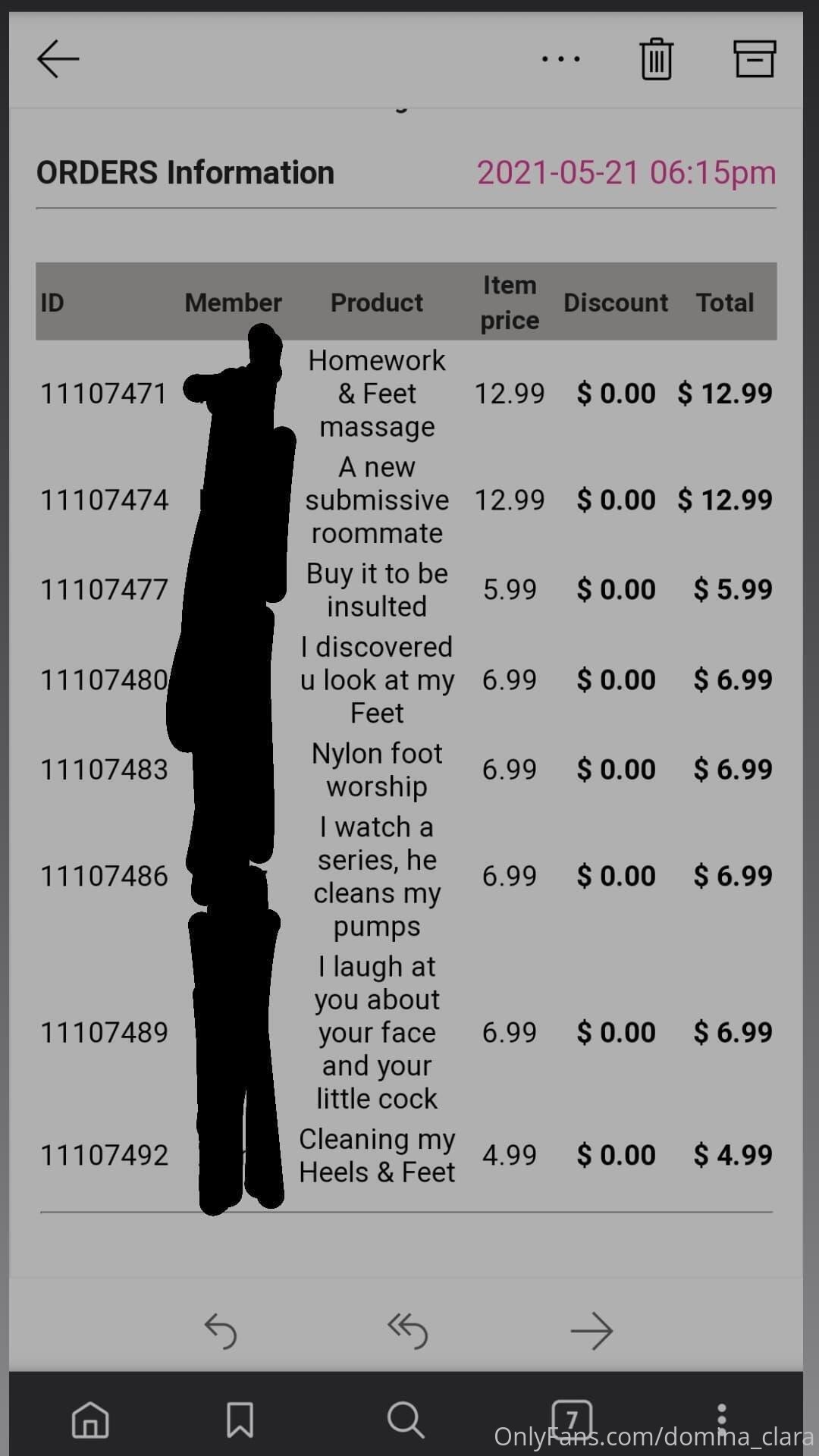
Task: Go back using the top-left arrow
Action: pos(58,59)
